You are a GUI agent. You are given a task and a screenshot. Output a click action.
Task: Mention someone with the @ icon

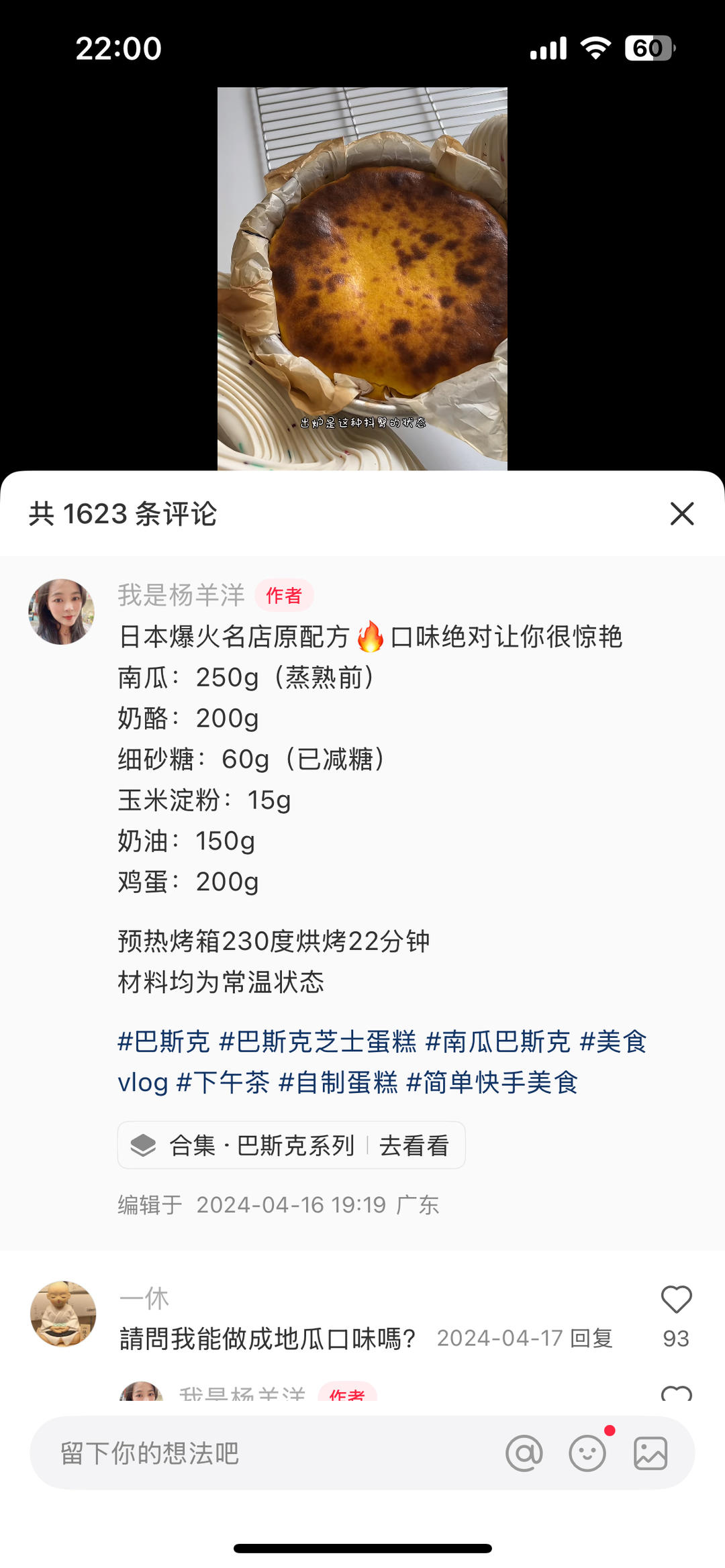524,1453
